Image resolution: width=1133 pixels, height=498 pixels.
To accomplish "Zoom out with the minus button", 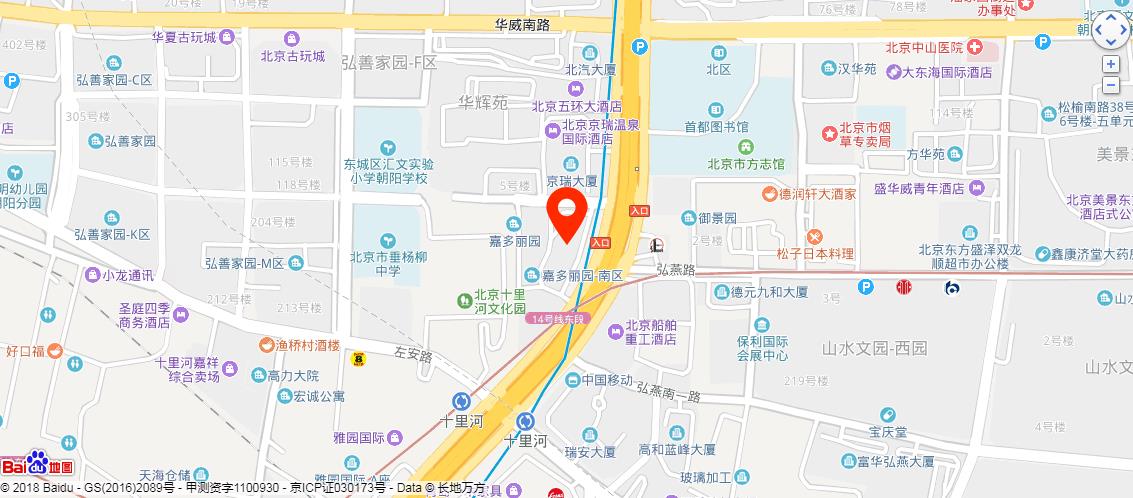I will pos(1111,83).
